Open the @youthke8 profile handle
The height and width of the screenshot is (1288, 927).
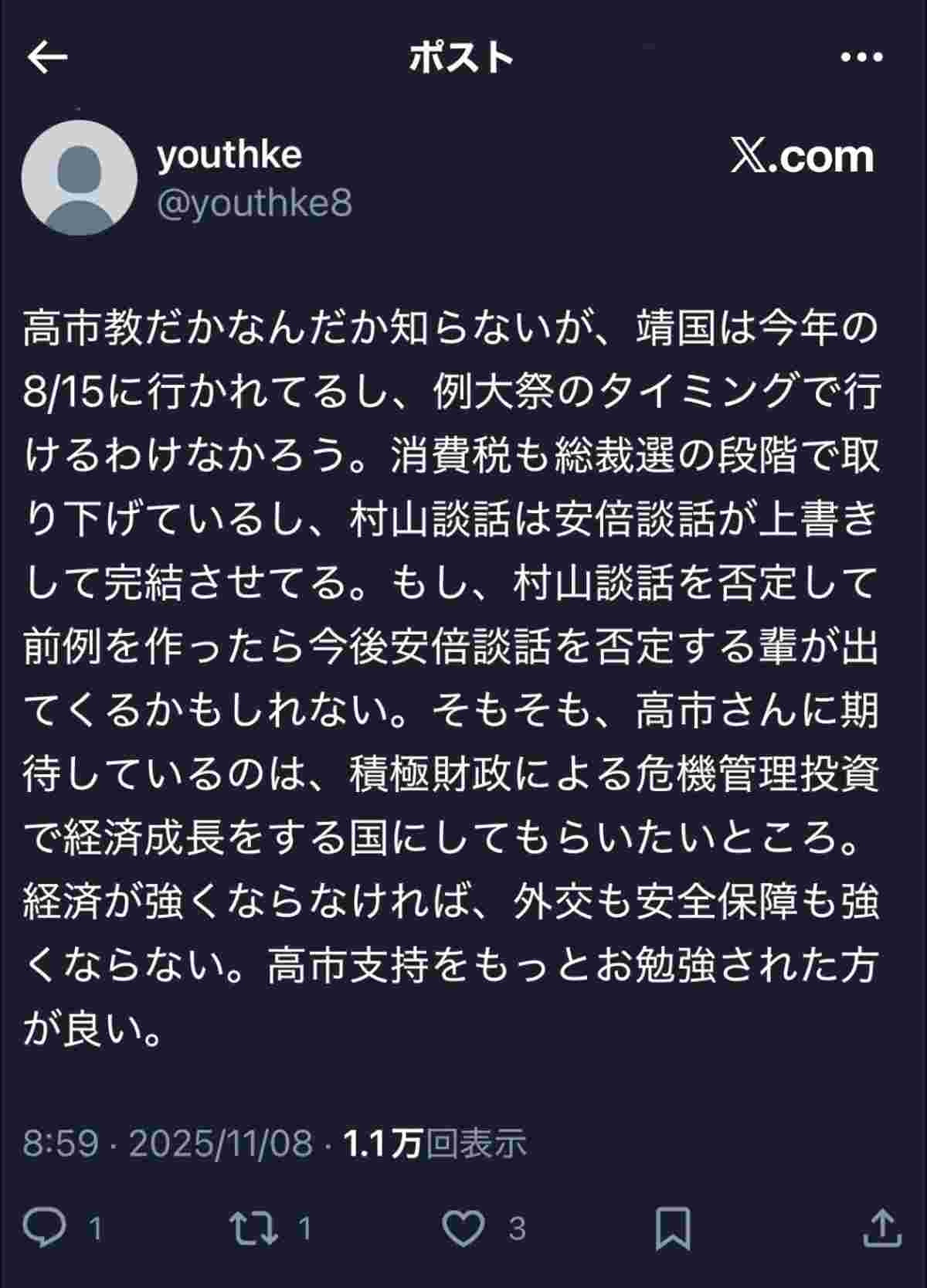254,204
